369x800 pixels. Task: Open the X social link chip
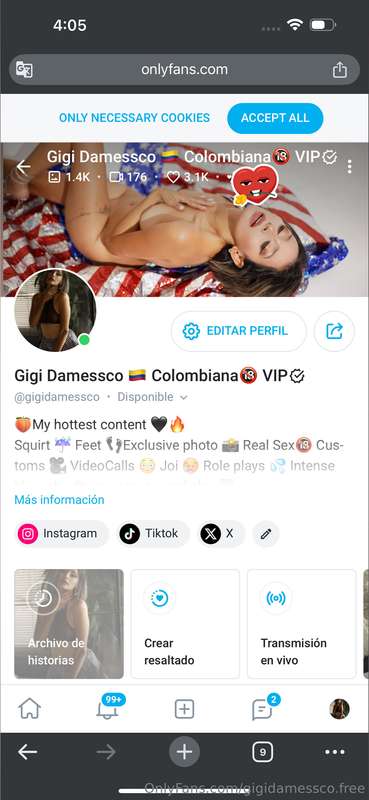click(220, 534)
